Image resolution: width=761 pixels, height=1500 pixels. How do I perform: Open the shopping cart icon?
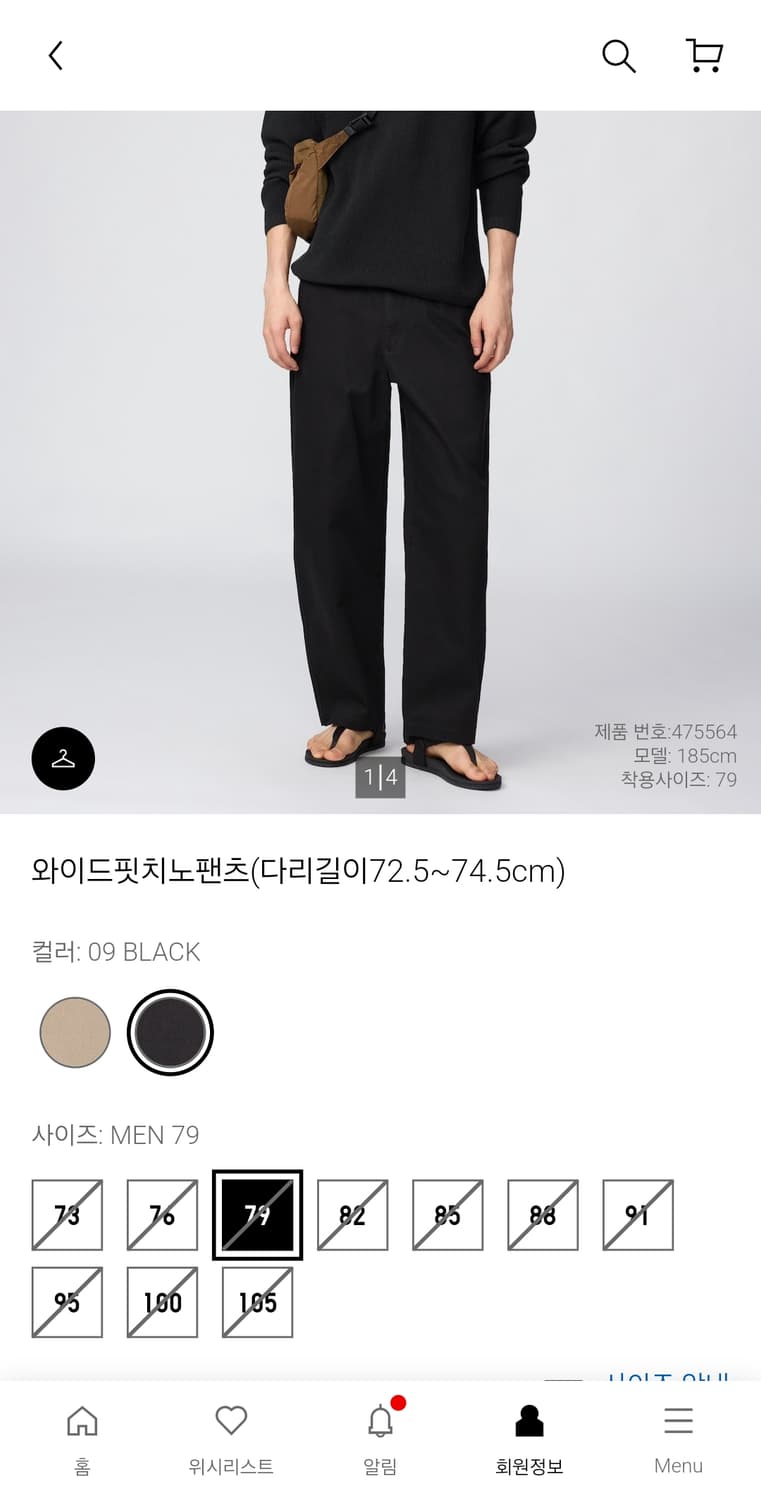coord(706,57)
